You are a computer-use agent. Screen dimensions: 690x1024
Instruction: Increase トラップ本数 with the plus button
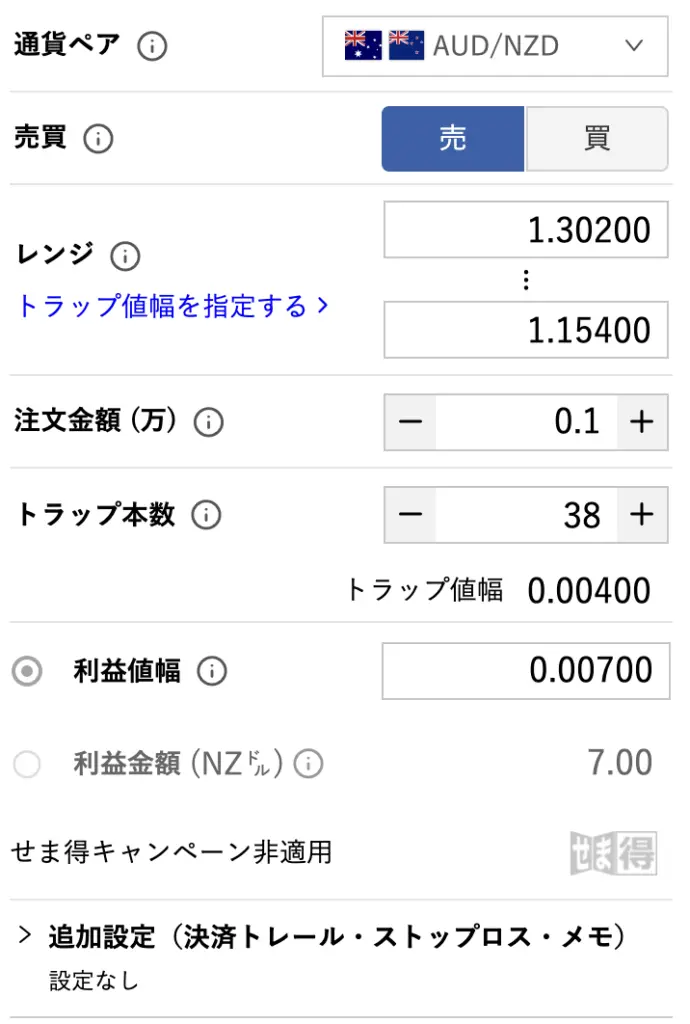point(642,515)
